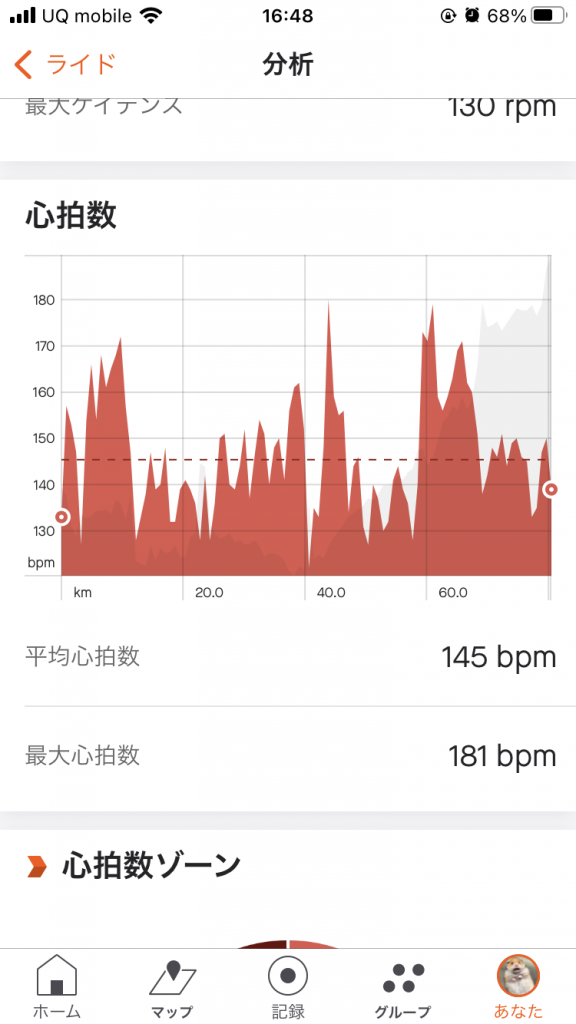Open the ホーム tab
The width and height of the screenshot is (576, 1024).
pos(56,986)
